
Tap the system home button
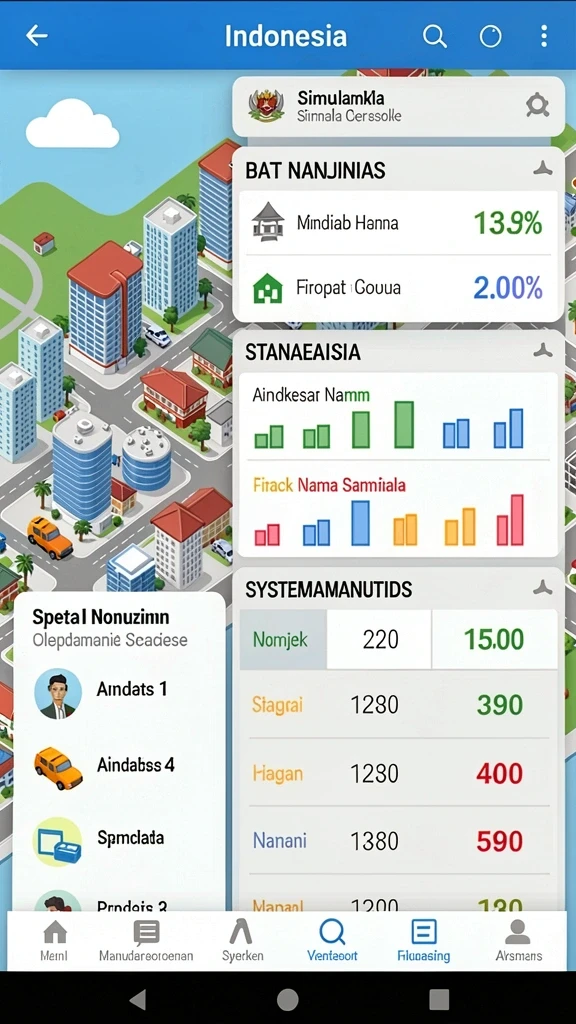click(288, 999)
